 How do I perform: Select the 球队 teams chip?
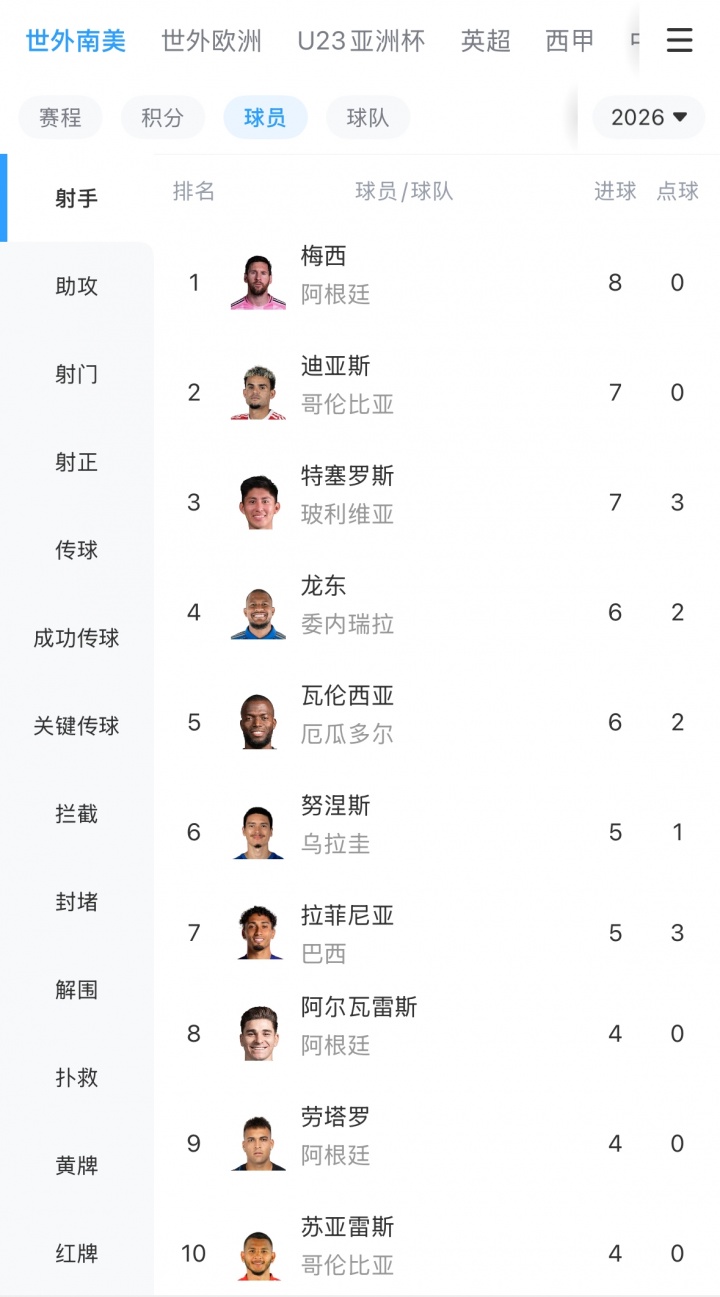click(367, 118)
